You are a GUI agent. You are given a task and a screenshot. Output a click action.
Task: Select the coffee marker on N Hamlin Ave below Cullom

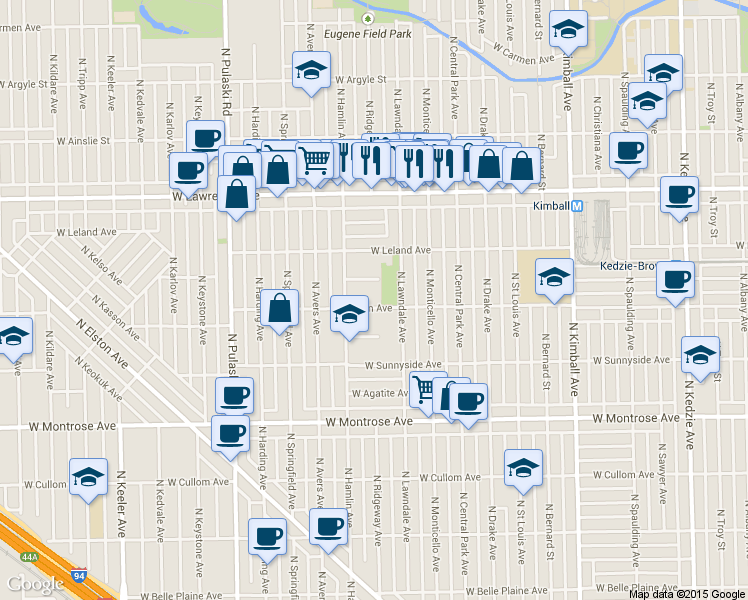[328, 530]
